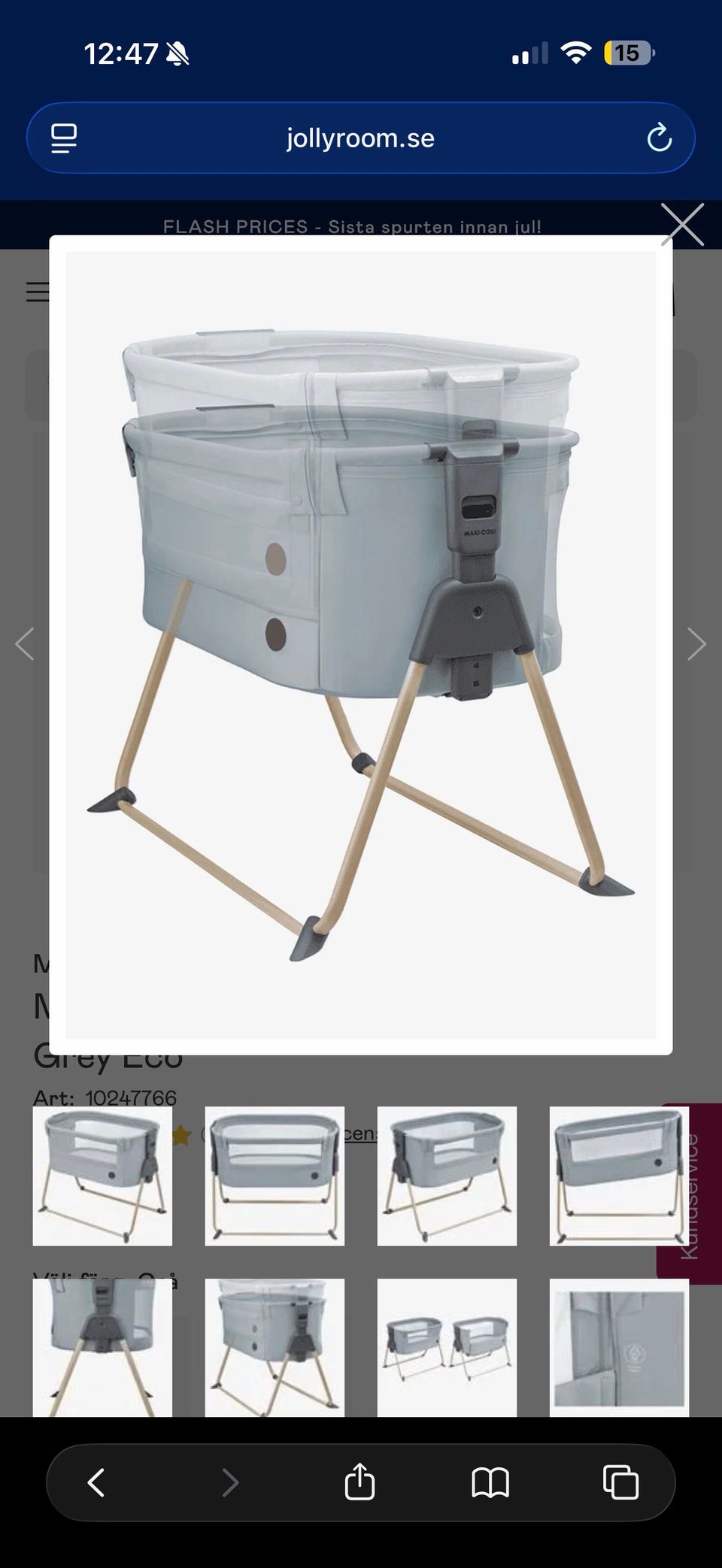Screen dimensions: 722x1568
Task: Select the front-view bassinet thumbnail
Action: [x=275, y=1176]
